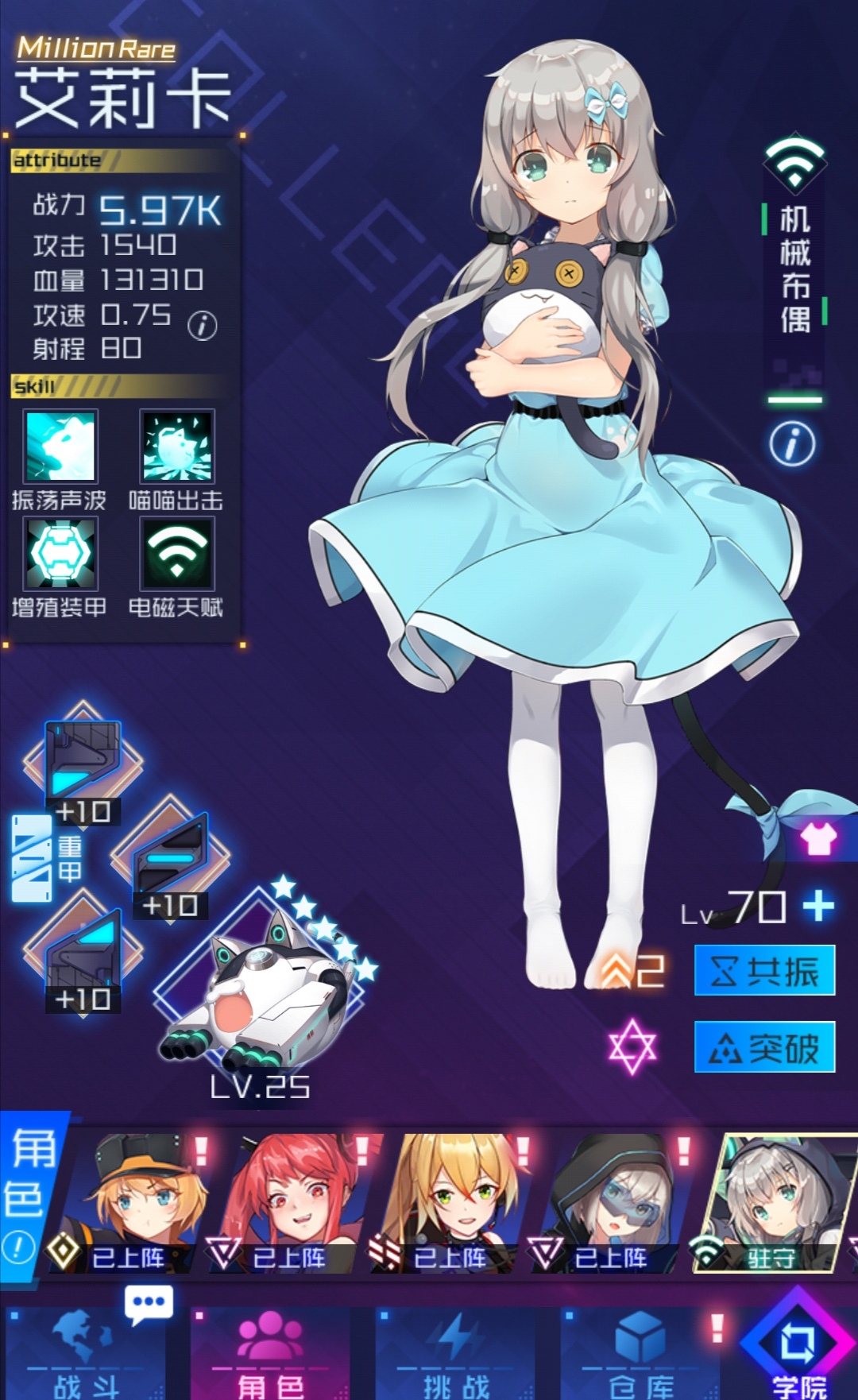Tap the 突破 breakthrough button
Screen dimensions: 858x1400
click(x=764, y=1047)
